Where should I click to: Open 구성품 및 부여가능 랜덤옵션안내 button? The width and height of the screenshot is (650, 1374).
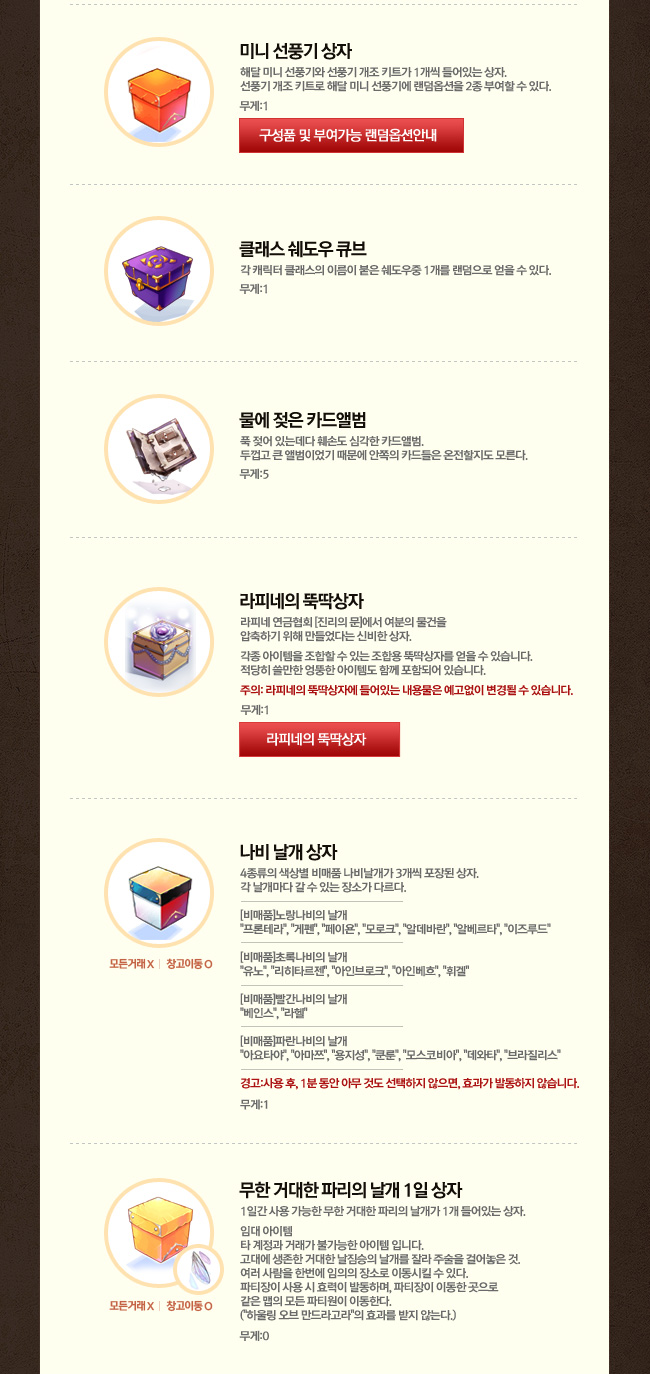click(x=351, y=135)
